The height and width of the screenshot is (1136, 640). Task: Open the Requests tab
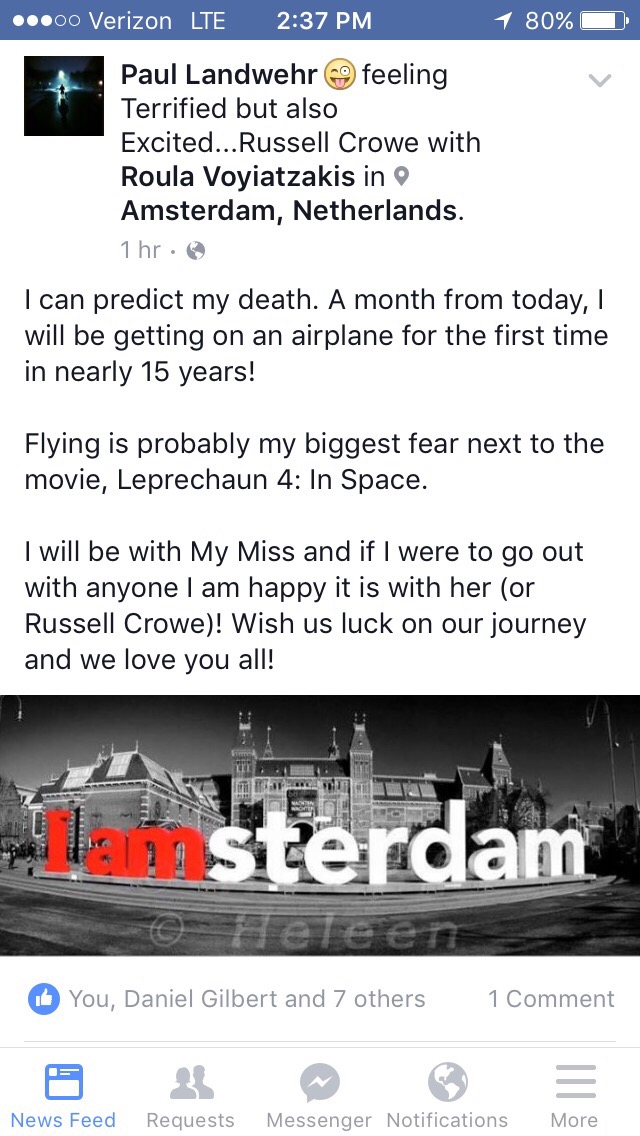(191, 1094)
